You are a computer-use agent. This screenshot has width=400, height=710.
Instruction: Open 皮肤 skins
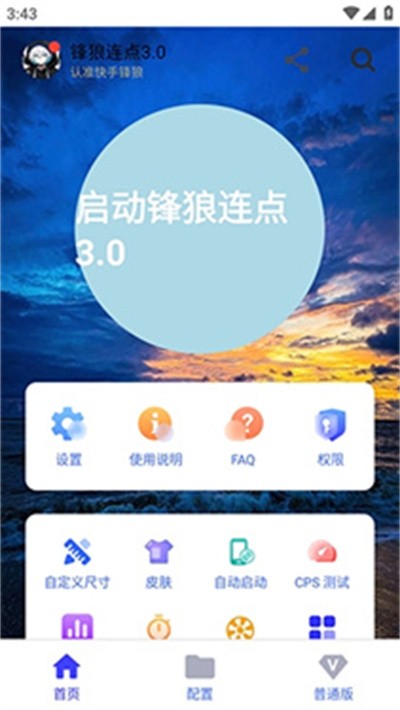click(x=159, y=563)
